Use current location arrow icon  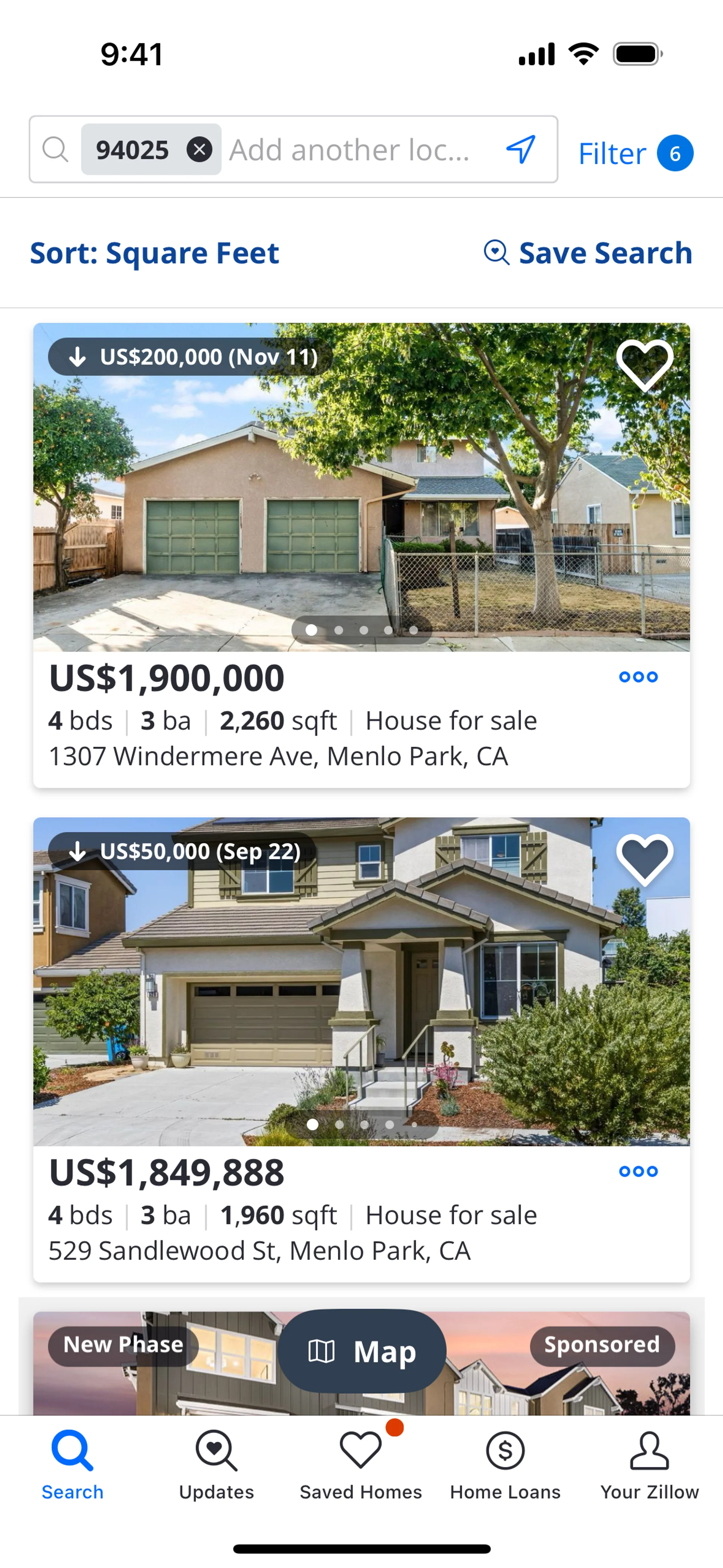(x=521, y=149)
